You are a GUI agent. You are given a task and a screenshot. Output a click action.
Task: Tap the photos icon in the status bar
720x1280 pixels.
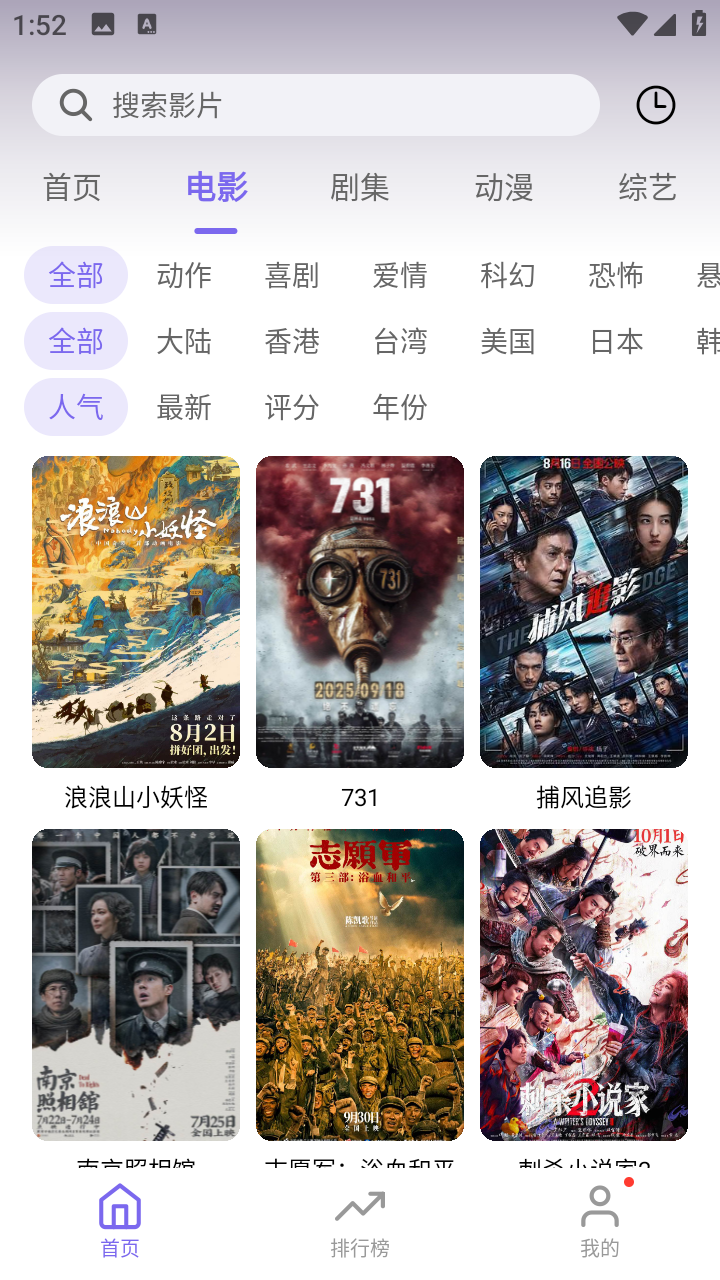[x=103, y=22]
